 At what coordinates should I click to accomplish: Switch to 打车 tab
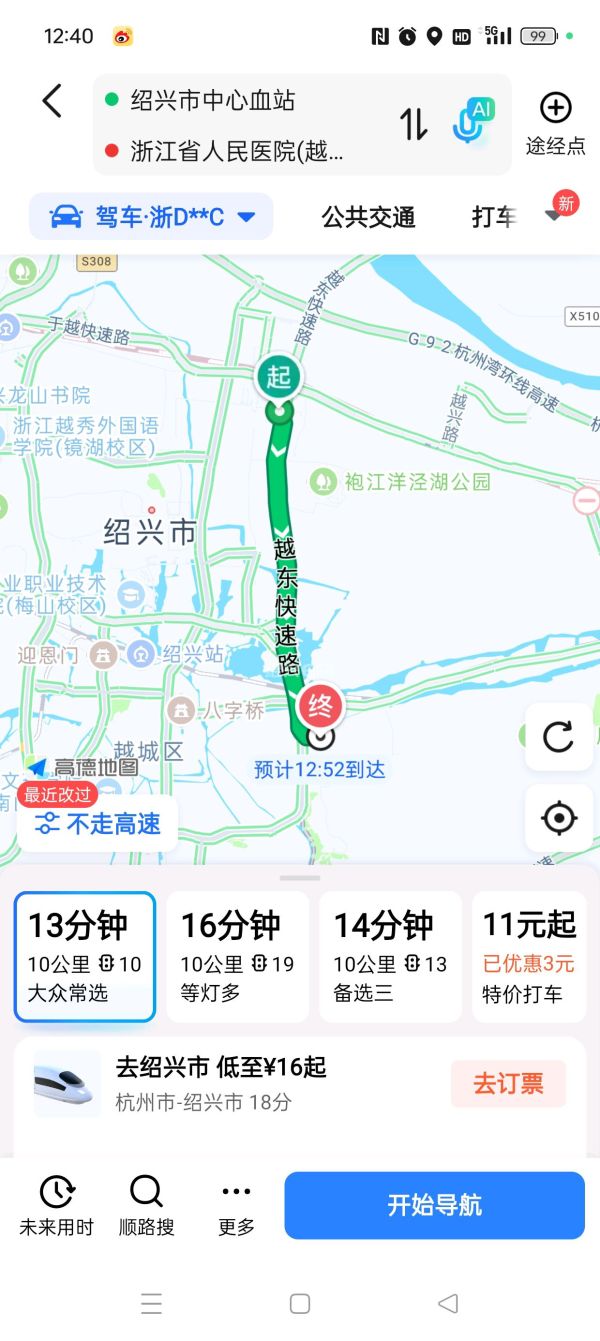[x=494, y=217]
